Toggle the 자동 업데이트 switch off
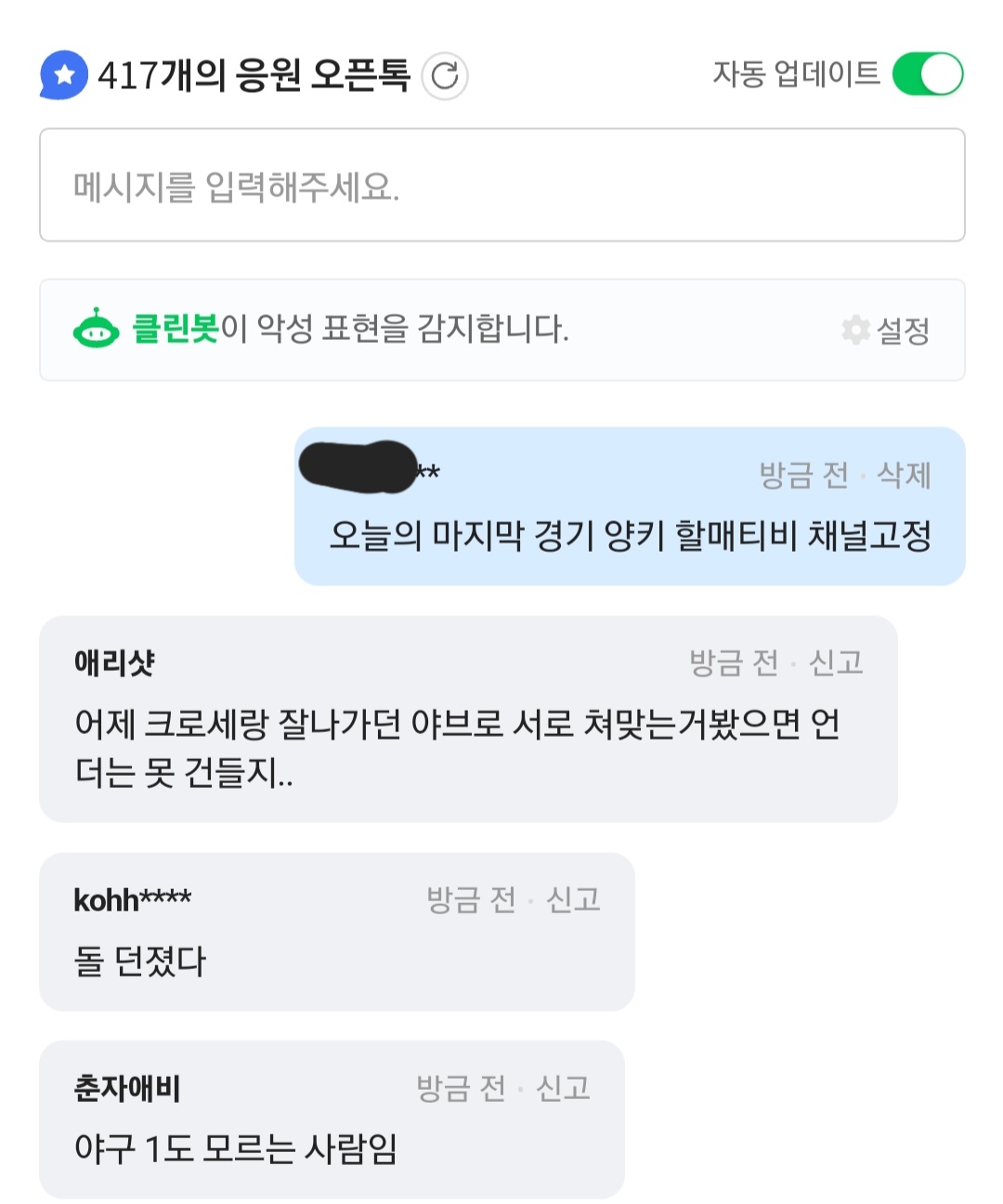Image resolution: width=1003 pixels, height=1204 pixels. pos(927,74)
